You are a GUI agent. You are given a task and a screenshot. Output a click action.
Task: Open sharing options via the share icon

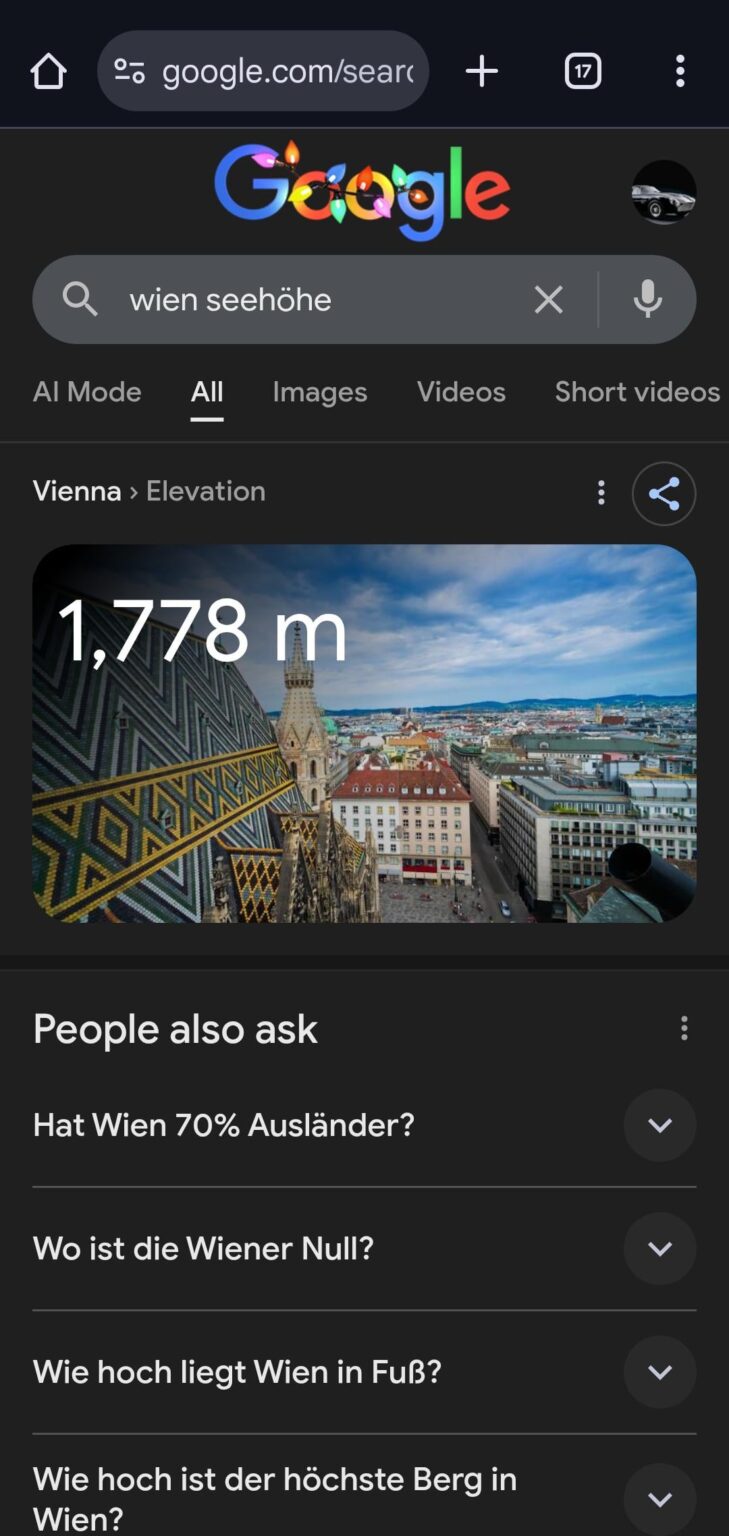click(663, 493)
